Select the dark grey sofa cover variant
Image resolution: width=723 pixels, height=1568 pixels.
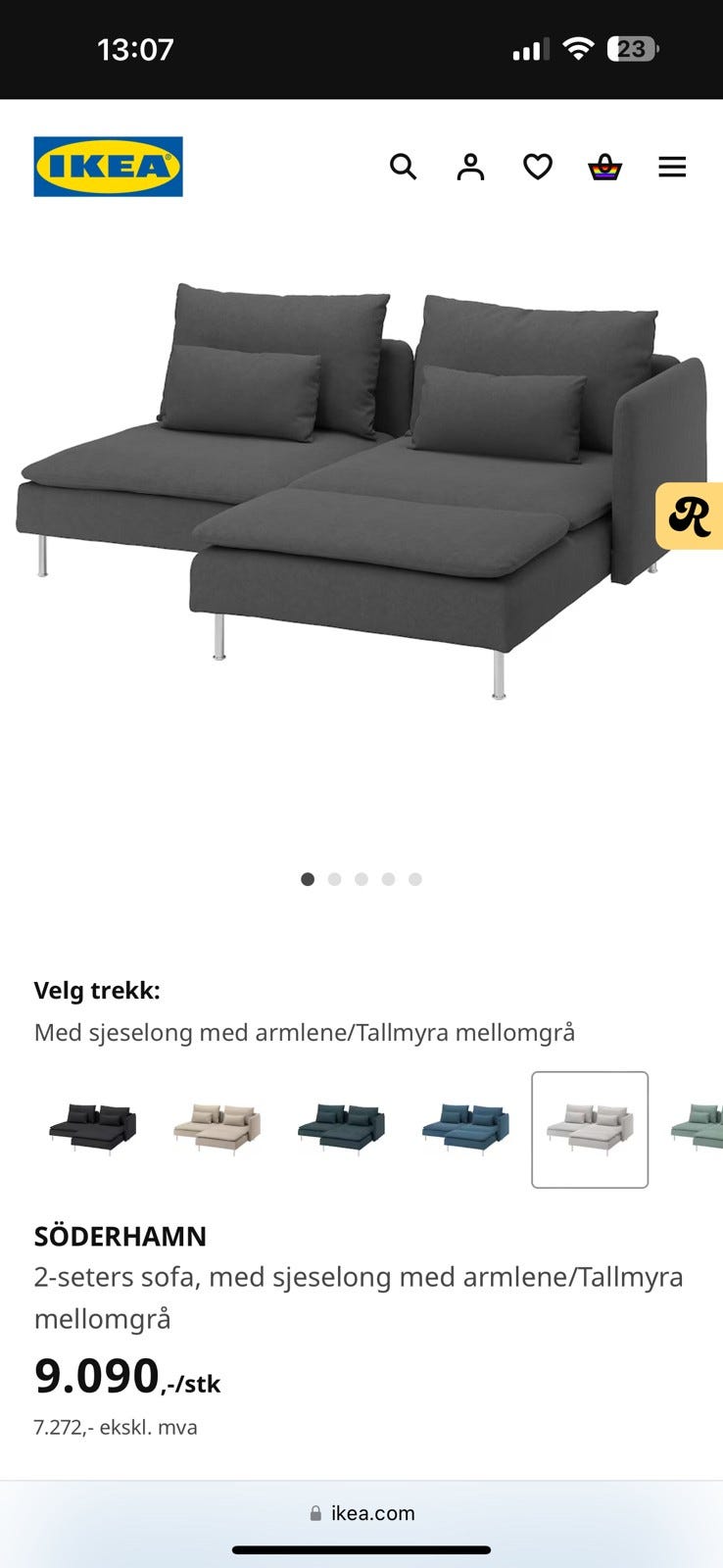click(90, 1127)
